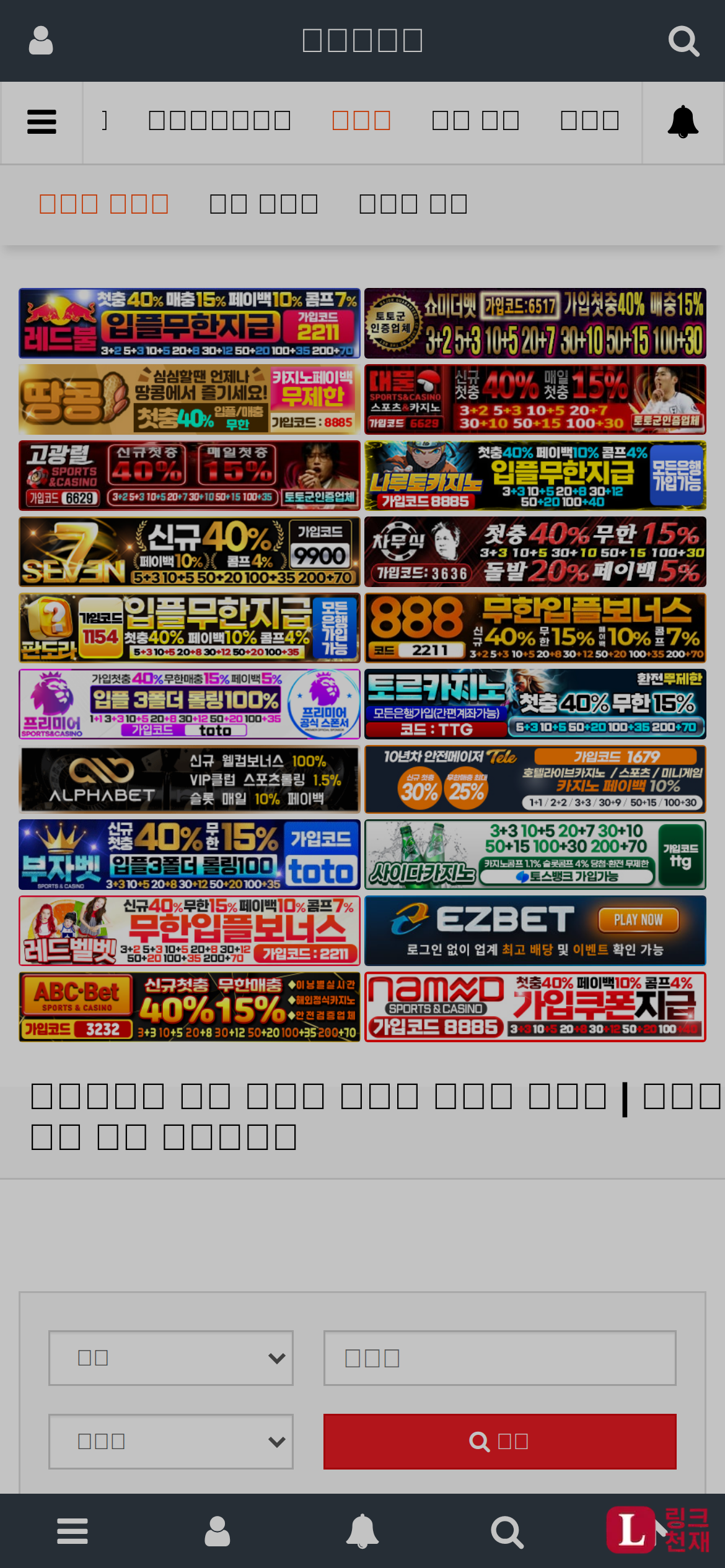Tap the bell icon in the bottom bar
Screen dimensions: 725x1568
pos(362,1531)
